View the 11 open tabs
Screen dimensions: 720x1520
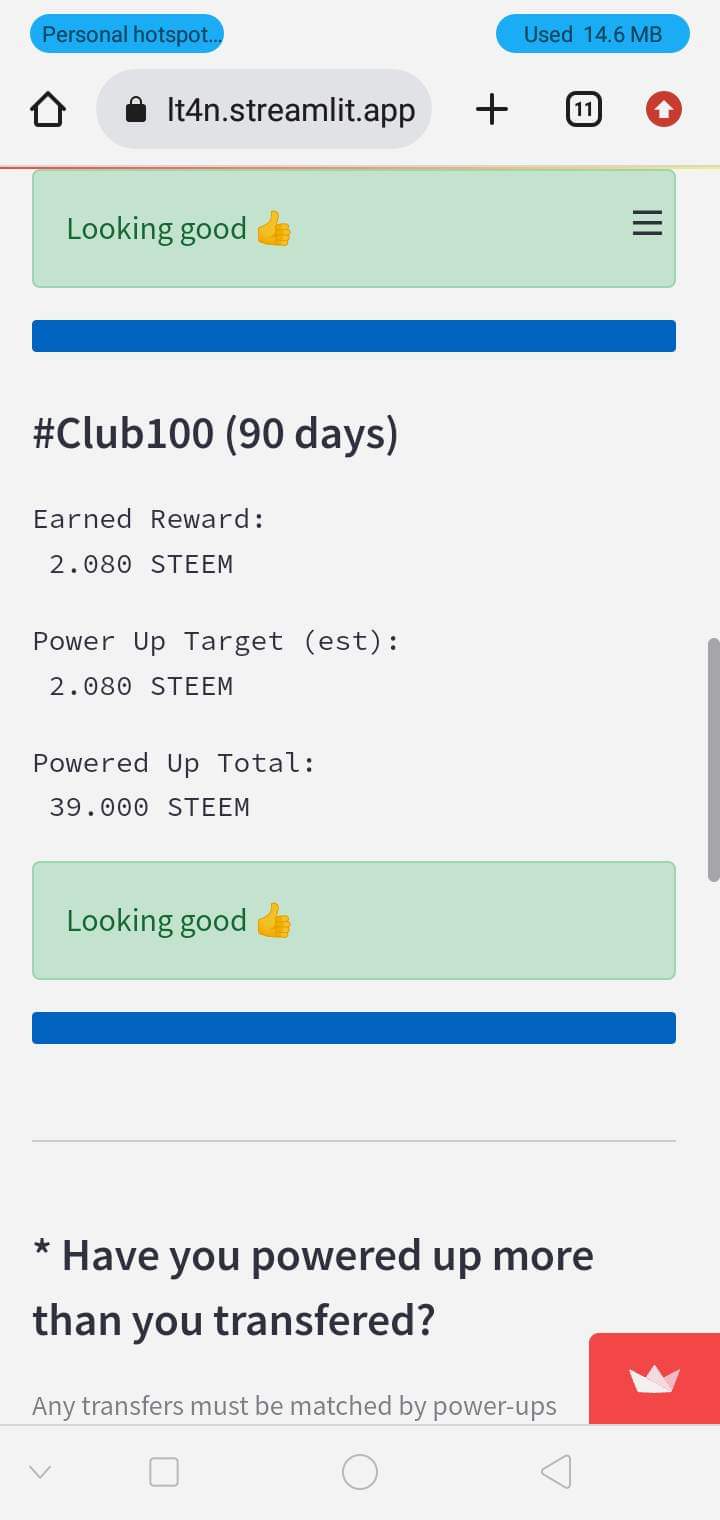pos(583,110)
